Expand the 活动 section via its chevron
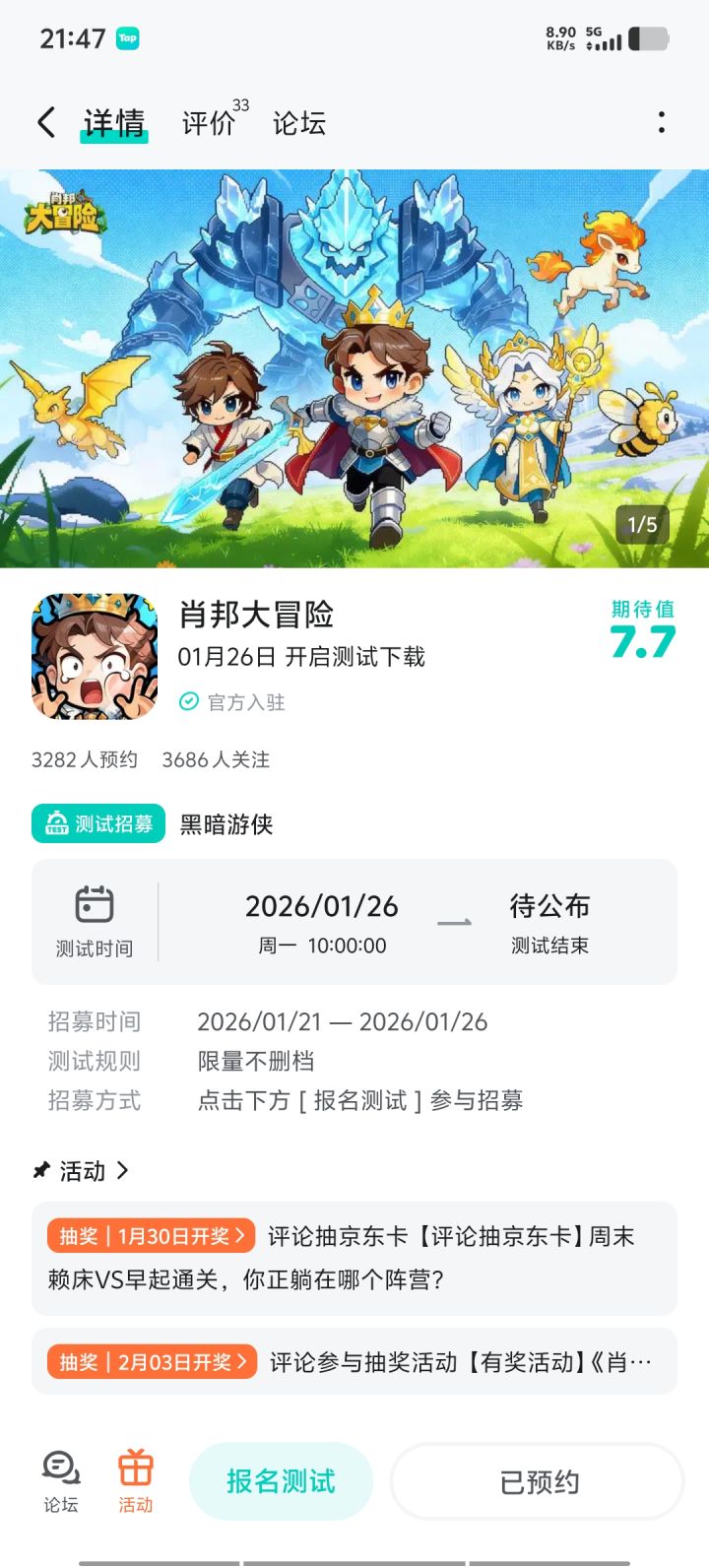 tap(124, 1171)
